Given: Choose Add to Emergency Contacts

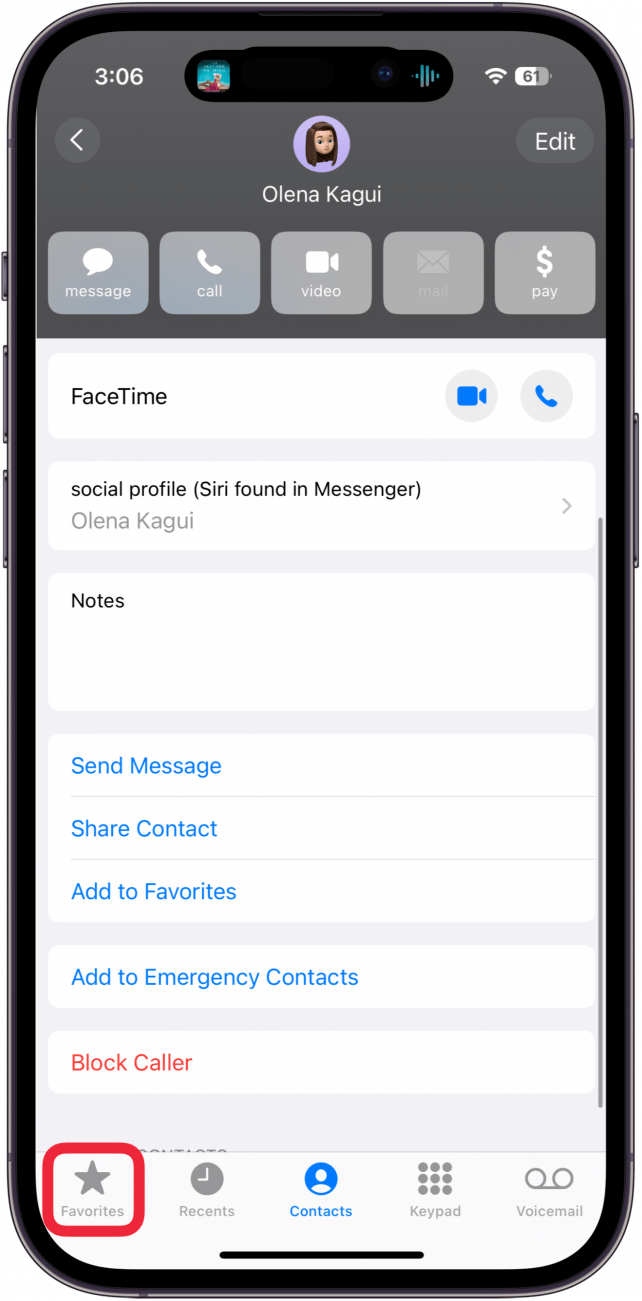Looking at the screenshot, I should (x=215, y=977).
